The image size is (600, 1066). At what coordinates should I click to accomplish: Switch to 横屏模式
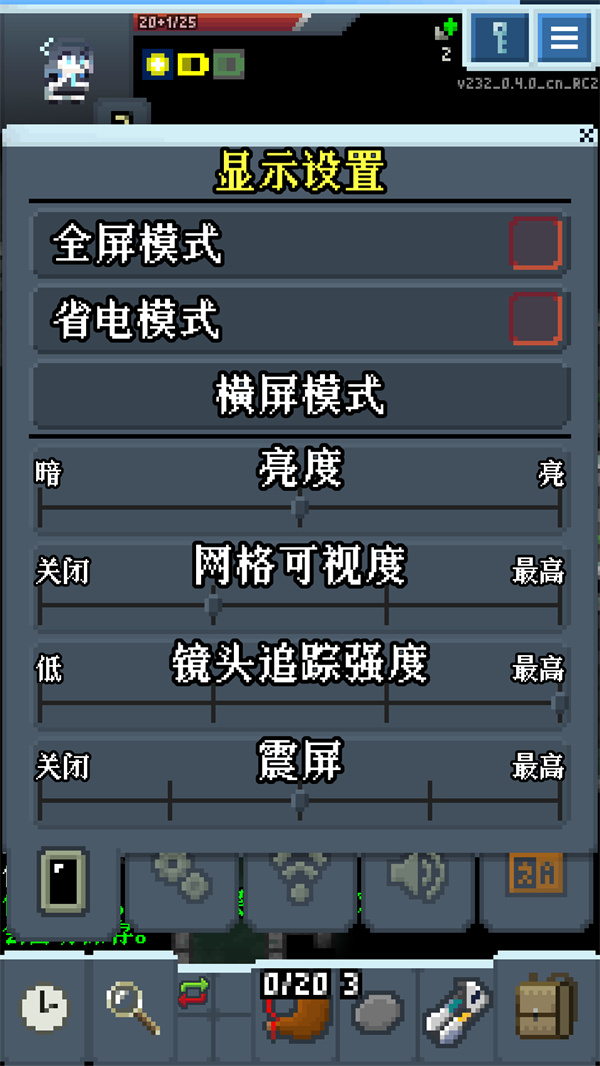tap(300, 396)
